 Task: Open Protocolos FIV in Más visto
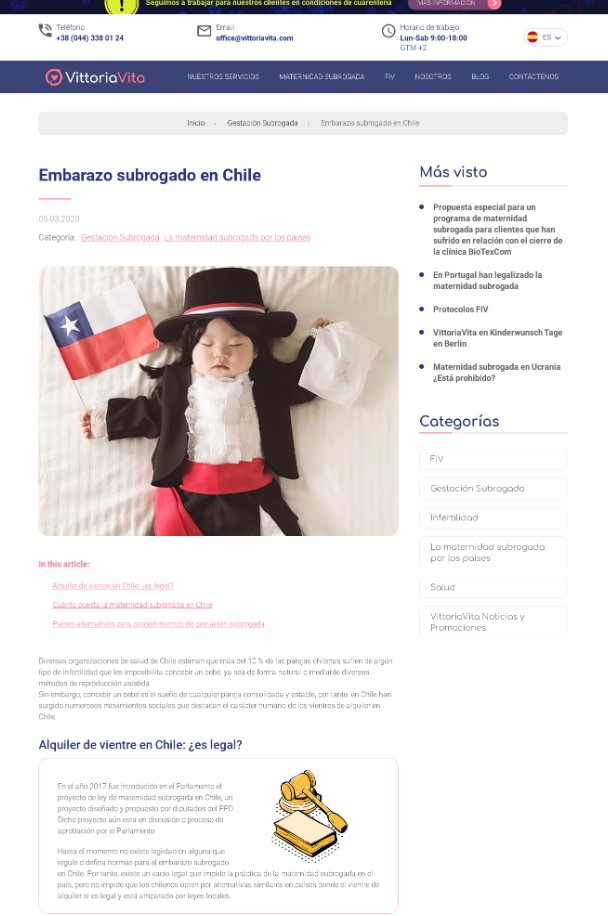click(460, 309)
